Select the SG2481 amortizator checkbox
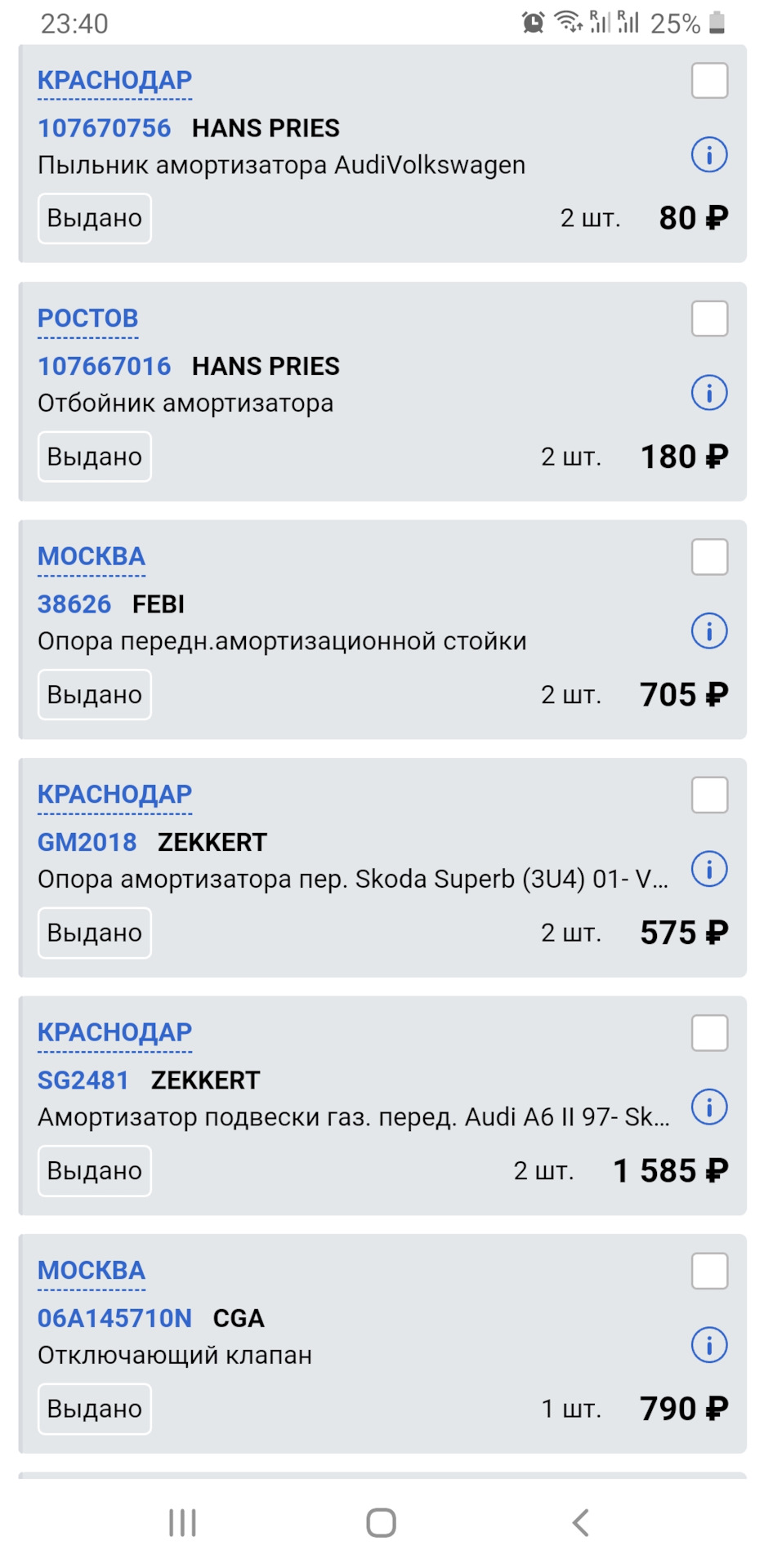Image resolution: width=764 pixels, height=1568 pixels. click(x=708, y=1033)
